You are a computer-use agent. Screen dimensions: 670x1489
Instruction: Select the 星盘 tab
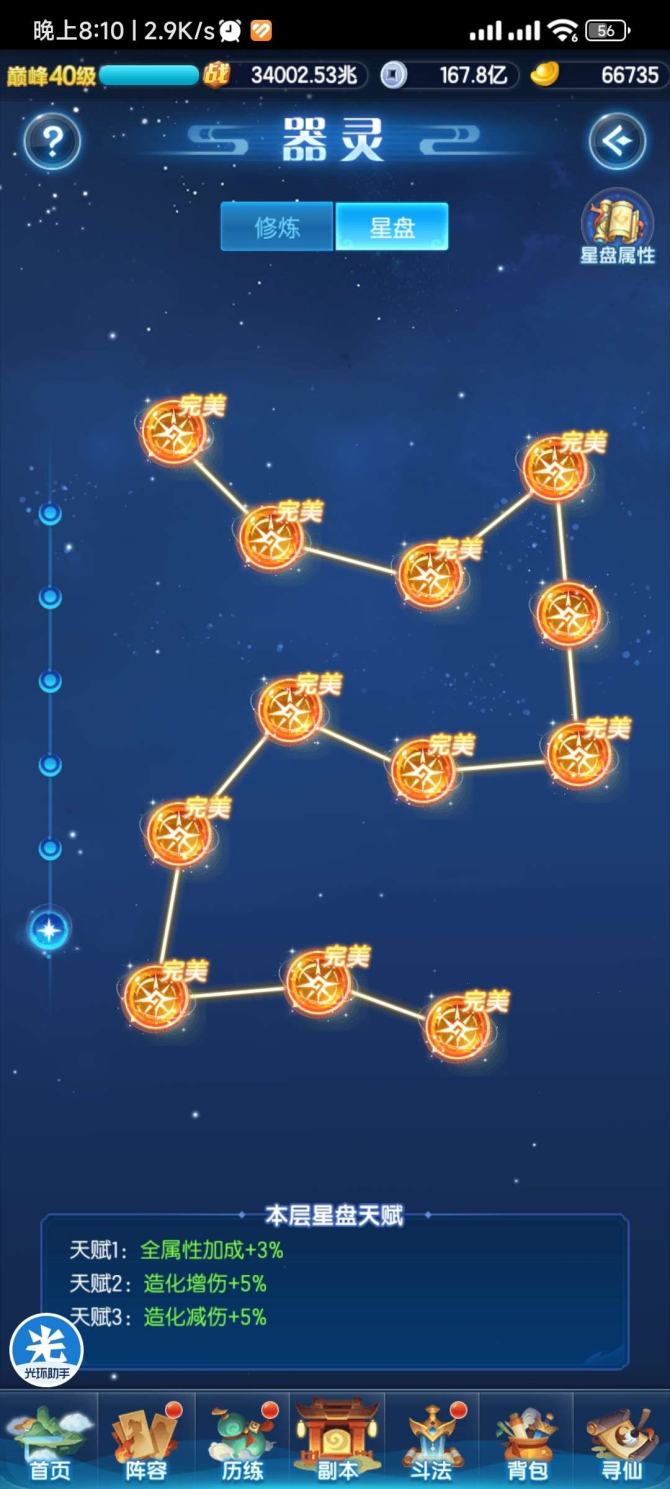tap(392, 227)
